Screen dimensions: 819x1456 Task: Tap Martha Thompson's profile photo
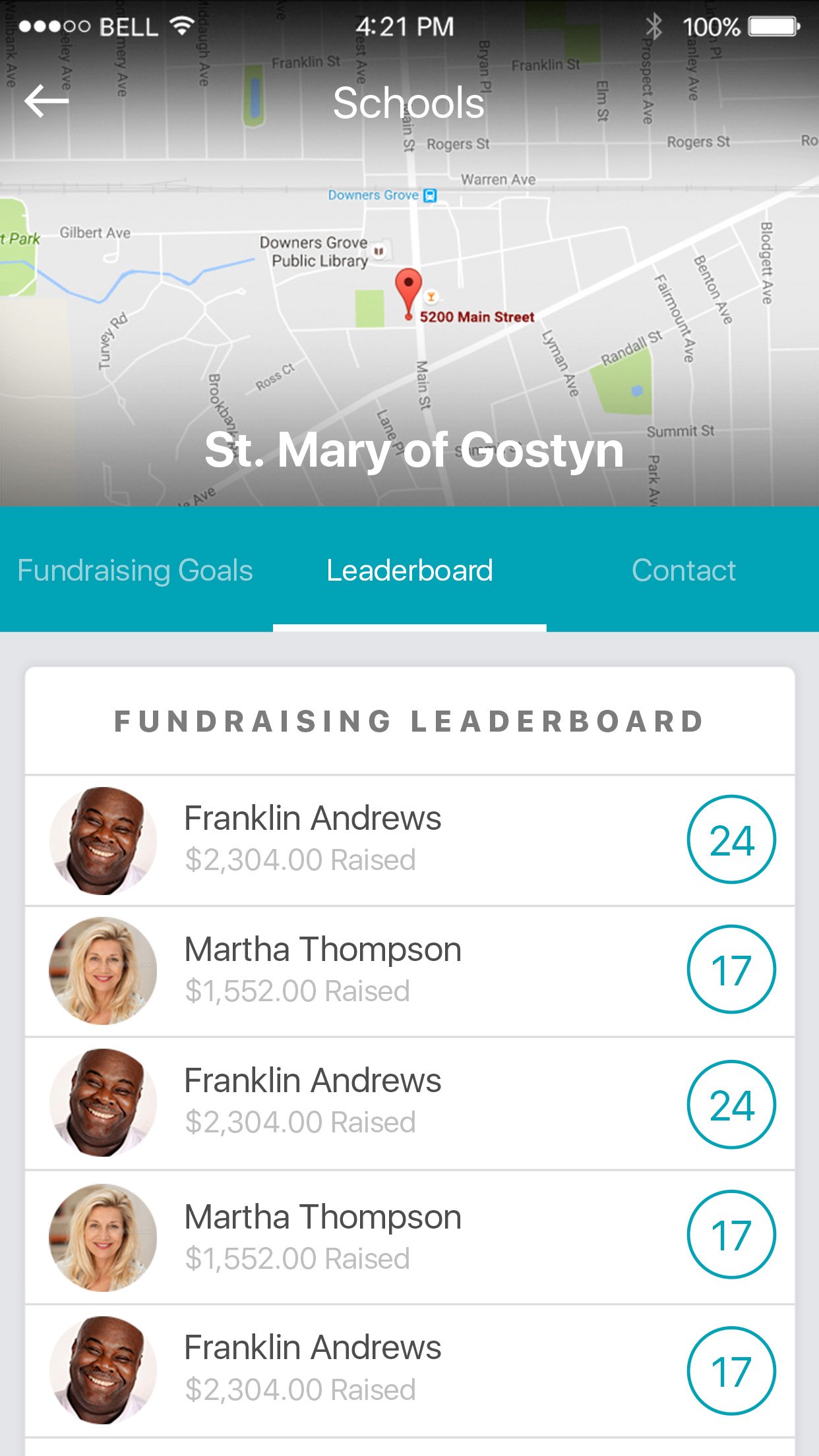[102, 971]
